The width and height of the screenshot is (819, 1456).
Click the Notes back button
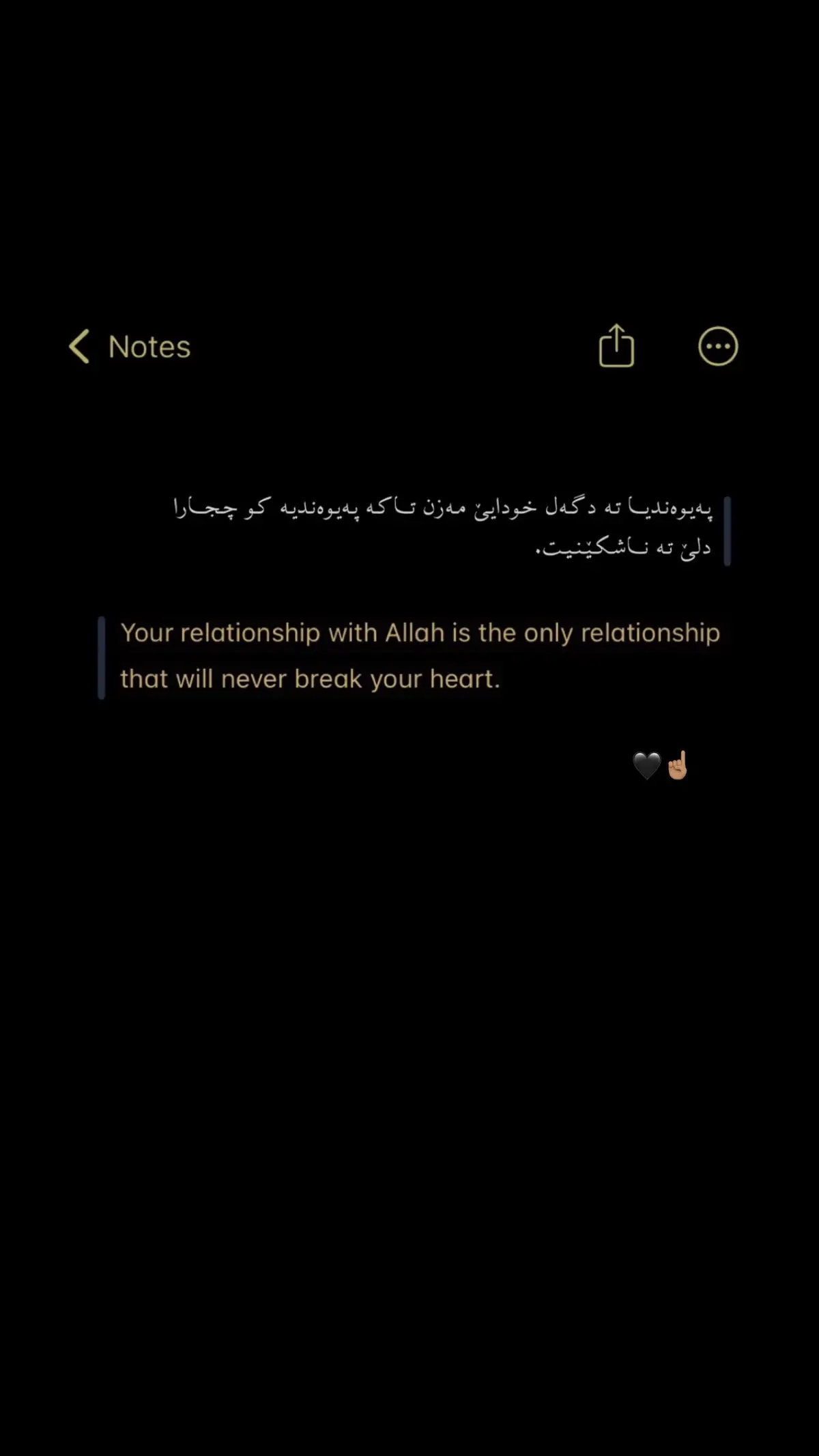[x=130, y=346]
